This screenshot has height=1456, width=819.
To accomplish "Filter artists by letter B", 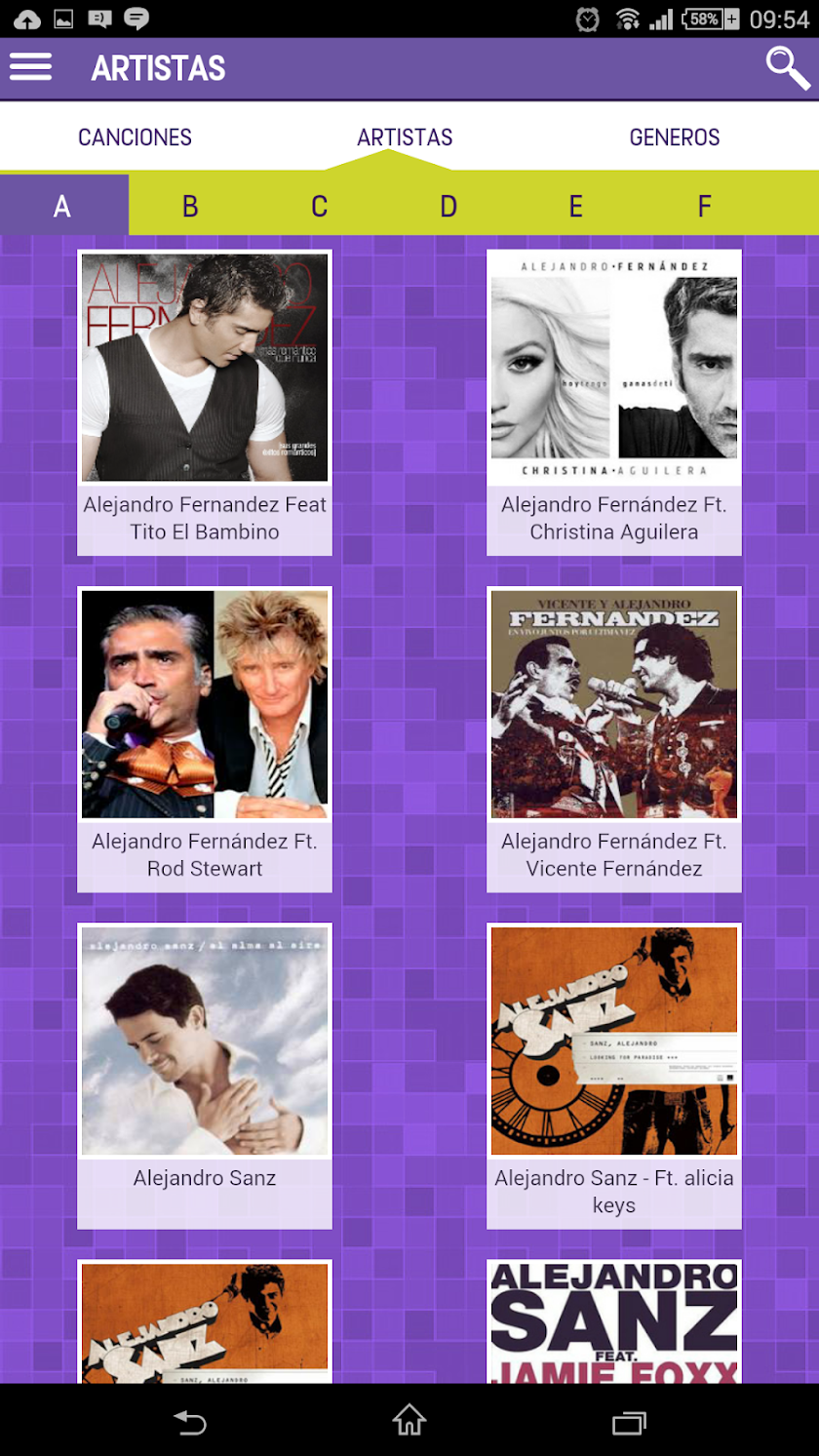I will pyautogui.click(x=190, y=206).
